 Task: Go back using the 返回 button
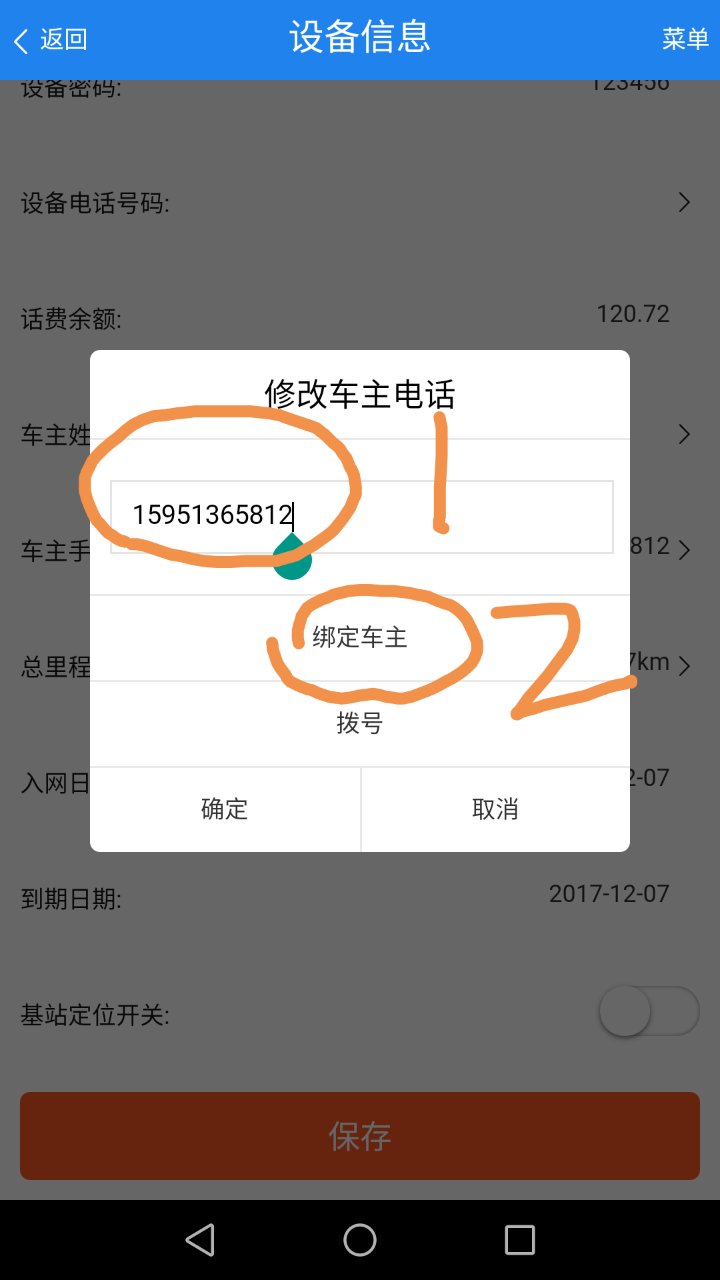50,40
